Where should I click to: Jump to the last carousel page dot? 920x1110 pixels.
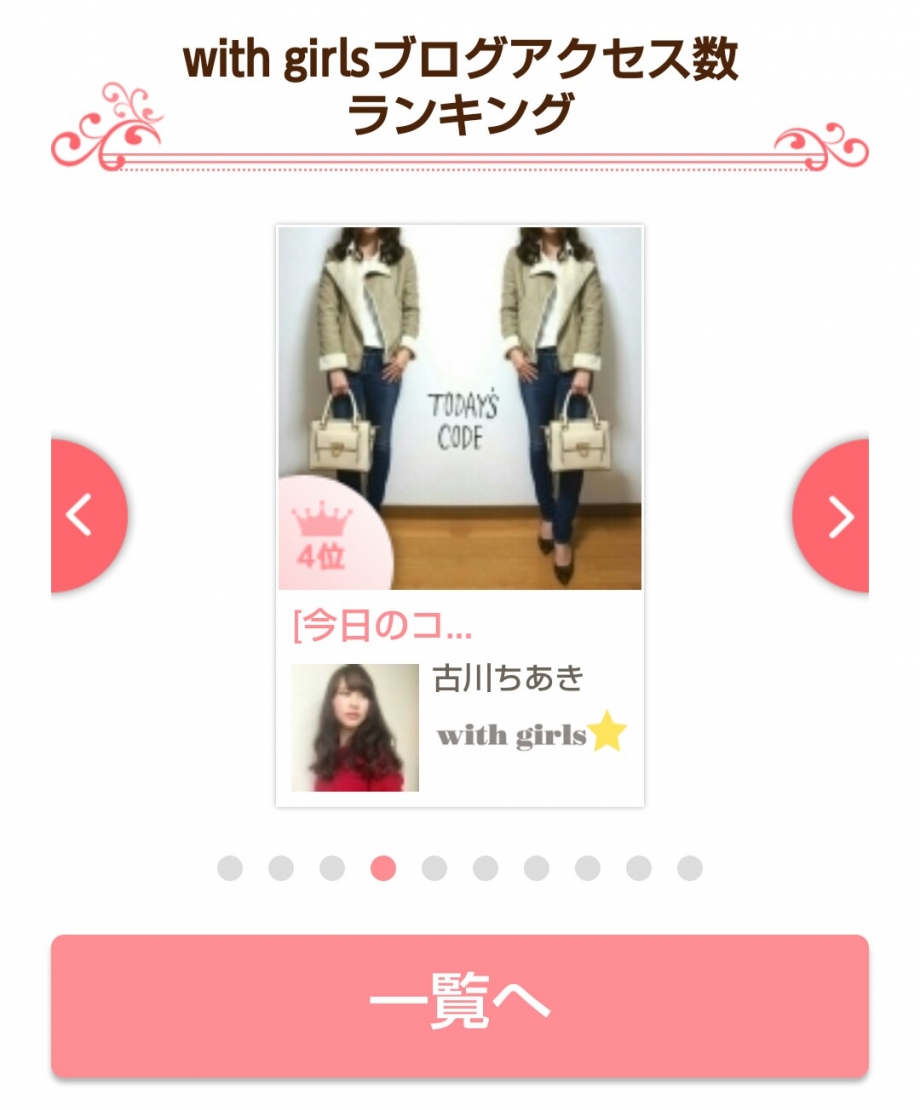(690, 868)
